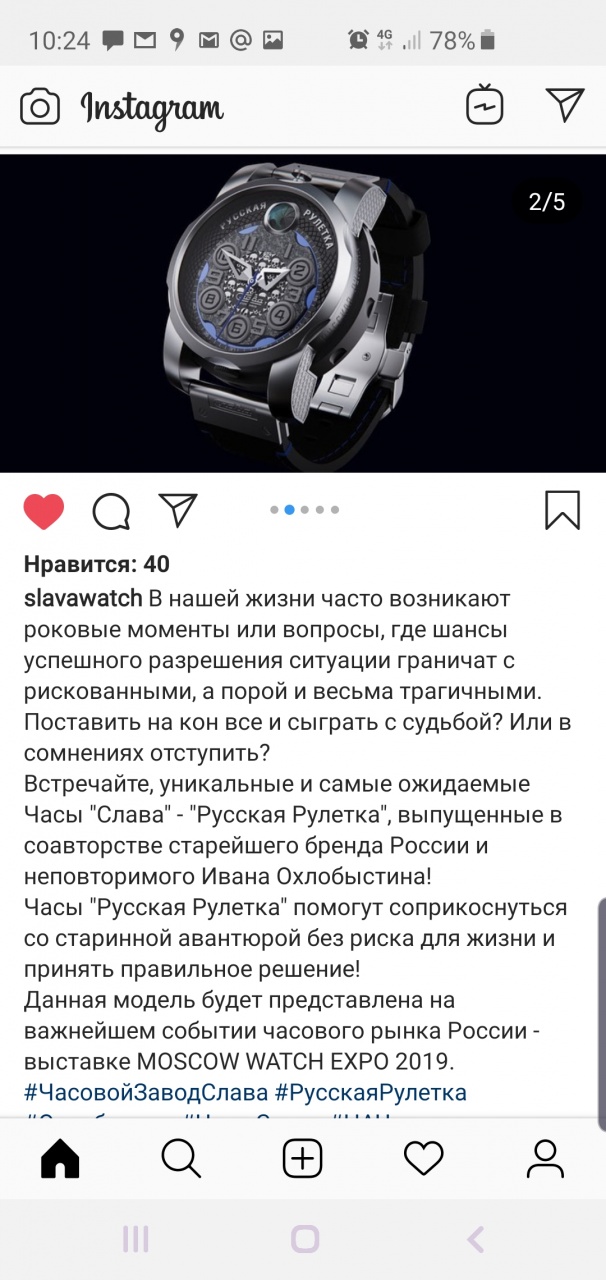This screenshot has width=606, height=1280.
Task: Open IGTV from the top bar
Action: tap(485, 106)
